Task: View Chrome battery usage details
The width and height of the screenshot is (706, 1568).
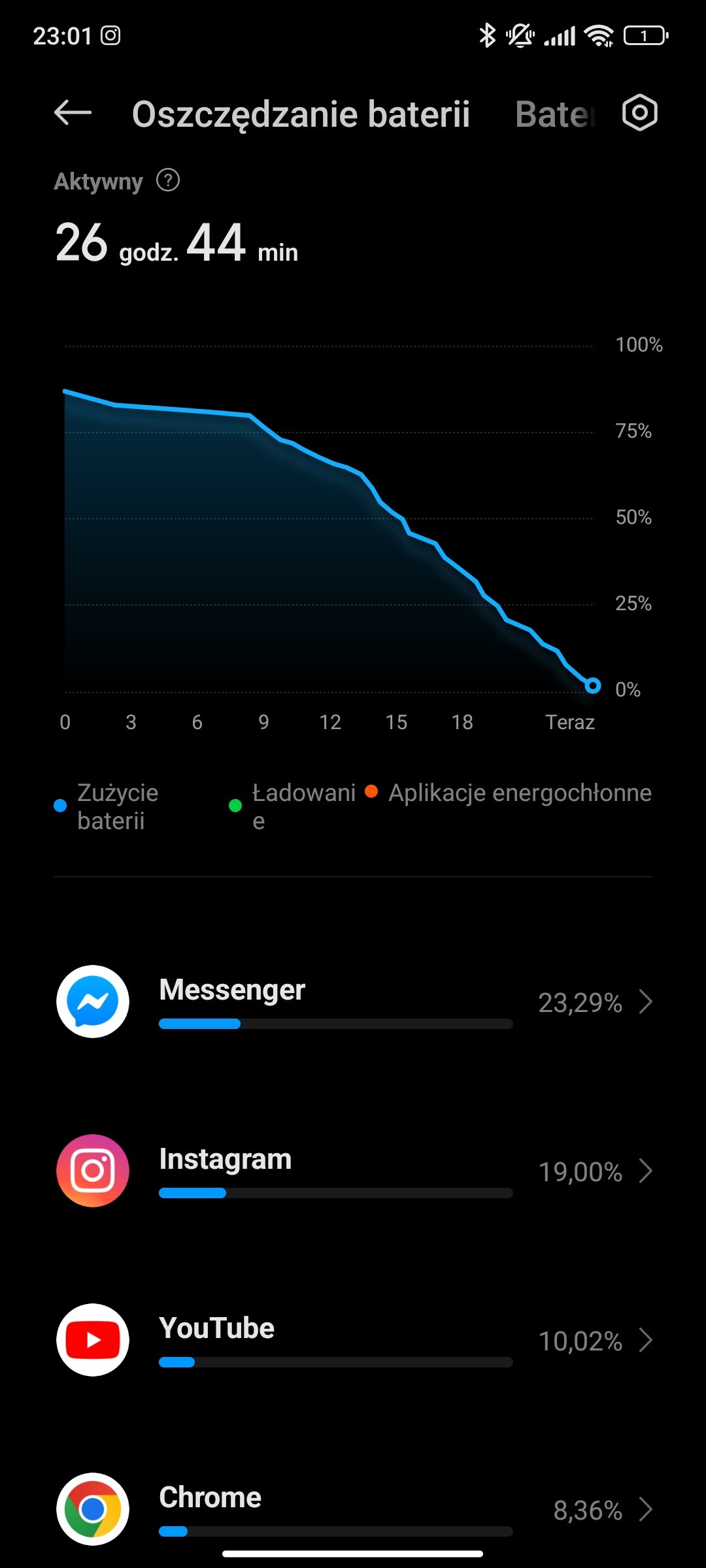Action: (x=353, y=1509)
